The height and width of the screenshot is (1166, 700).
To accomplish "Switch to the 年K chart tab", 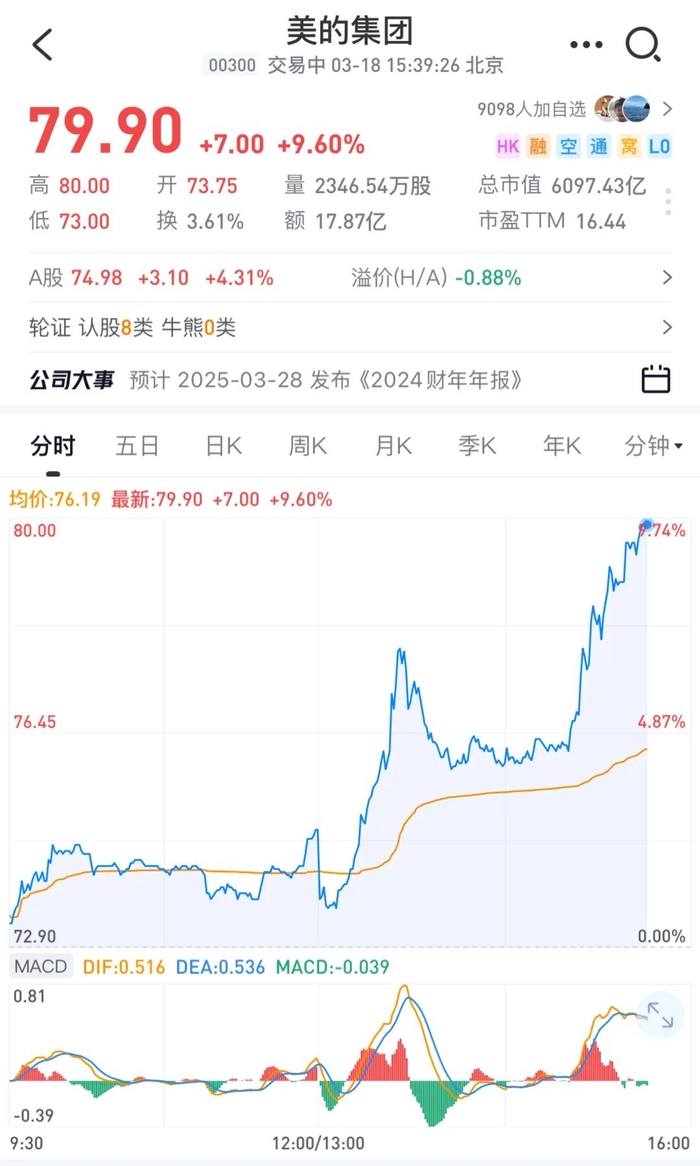I will tap(562, 446).
